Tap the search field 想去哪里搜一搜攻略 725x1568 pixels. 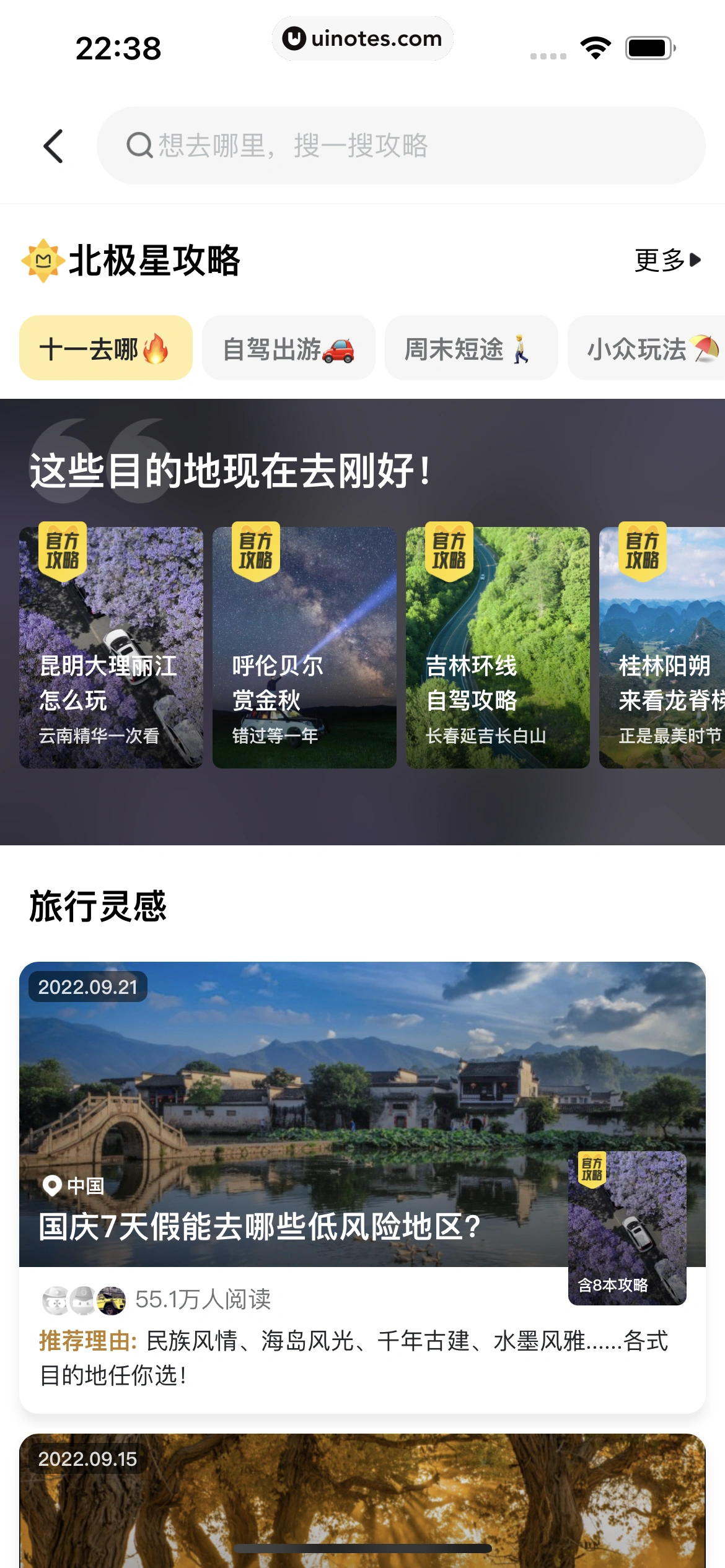(x=403, y=146)
